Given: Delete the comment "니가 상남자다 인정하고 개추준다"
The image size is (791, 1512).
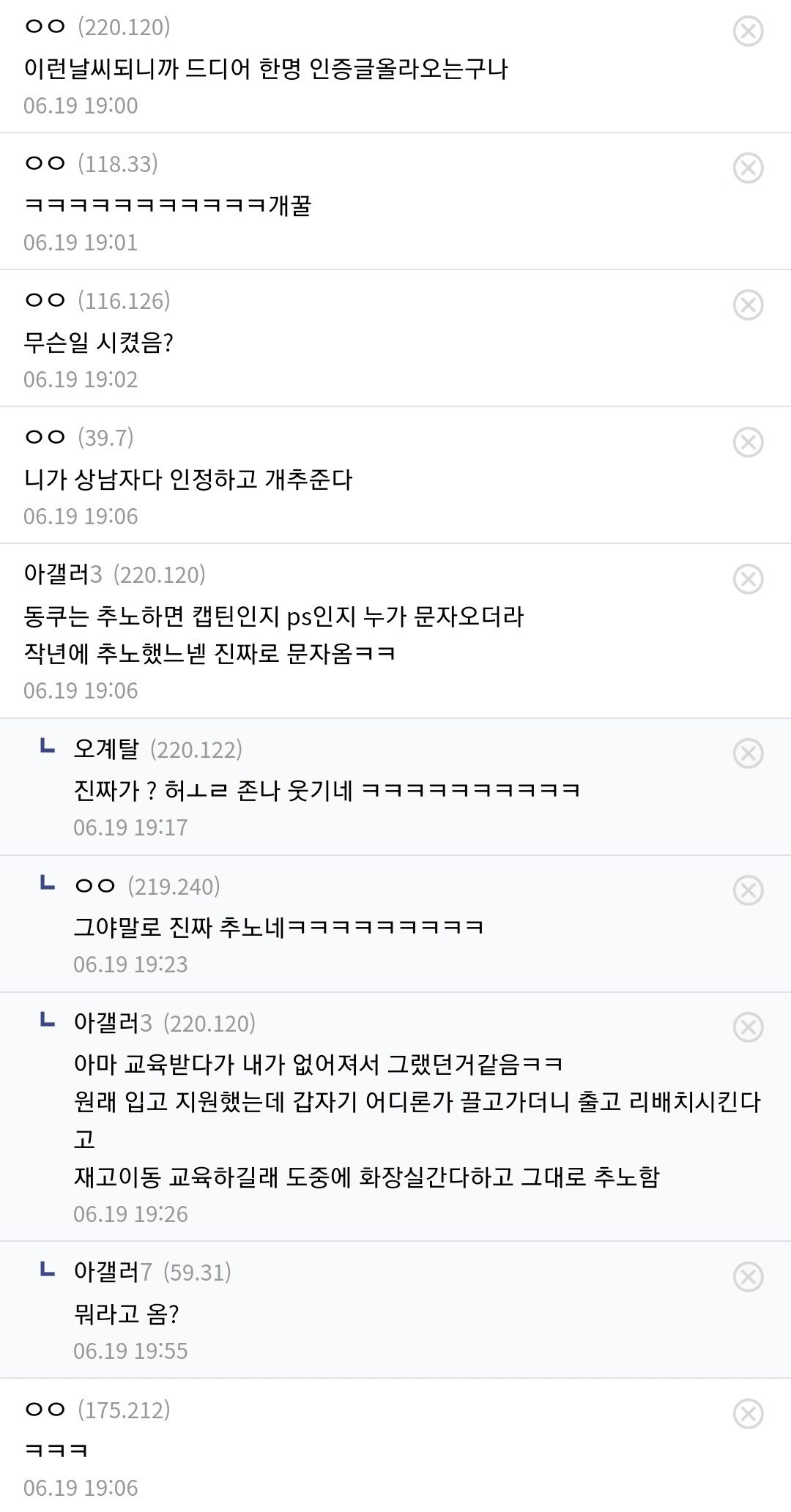Looking at the screenshot, I should [x=748, y=442].
